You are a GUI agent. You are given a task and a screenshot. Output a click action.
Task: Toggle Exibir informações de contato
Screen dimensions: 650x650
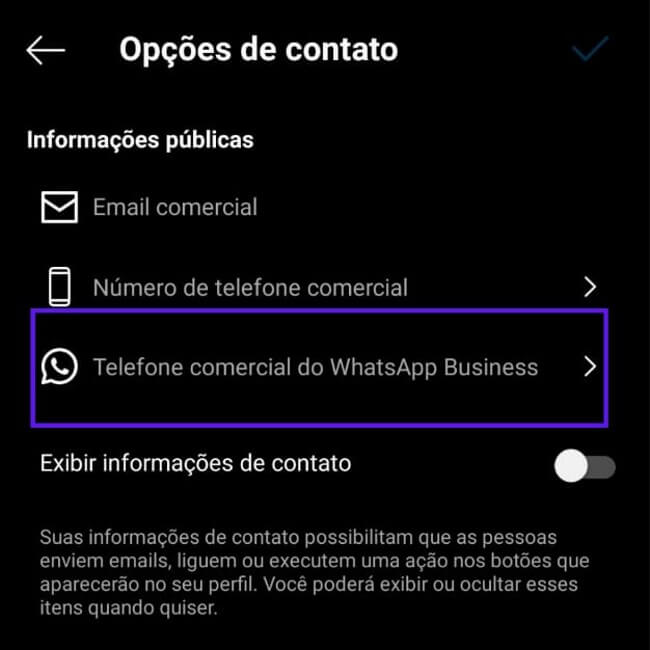coord(585,465)
